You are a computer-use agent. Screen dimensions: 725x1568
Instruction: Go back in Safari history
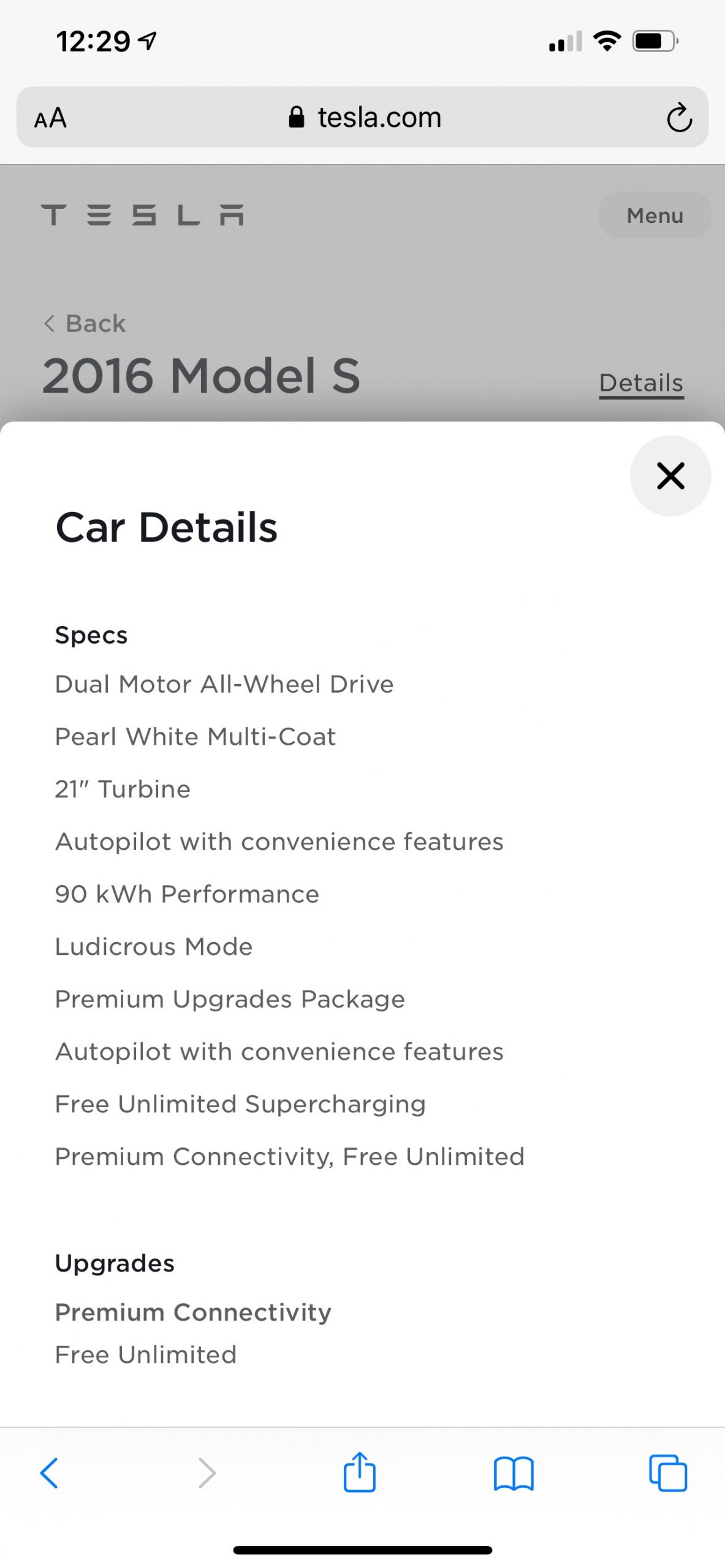[49, 1472]
